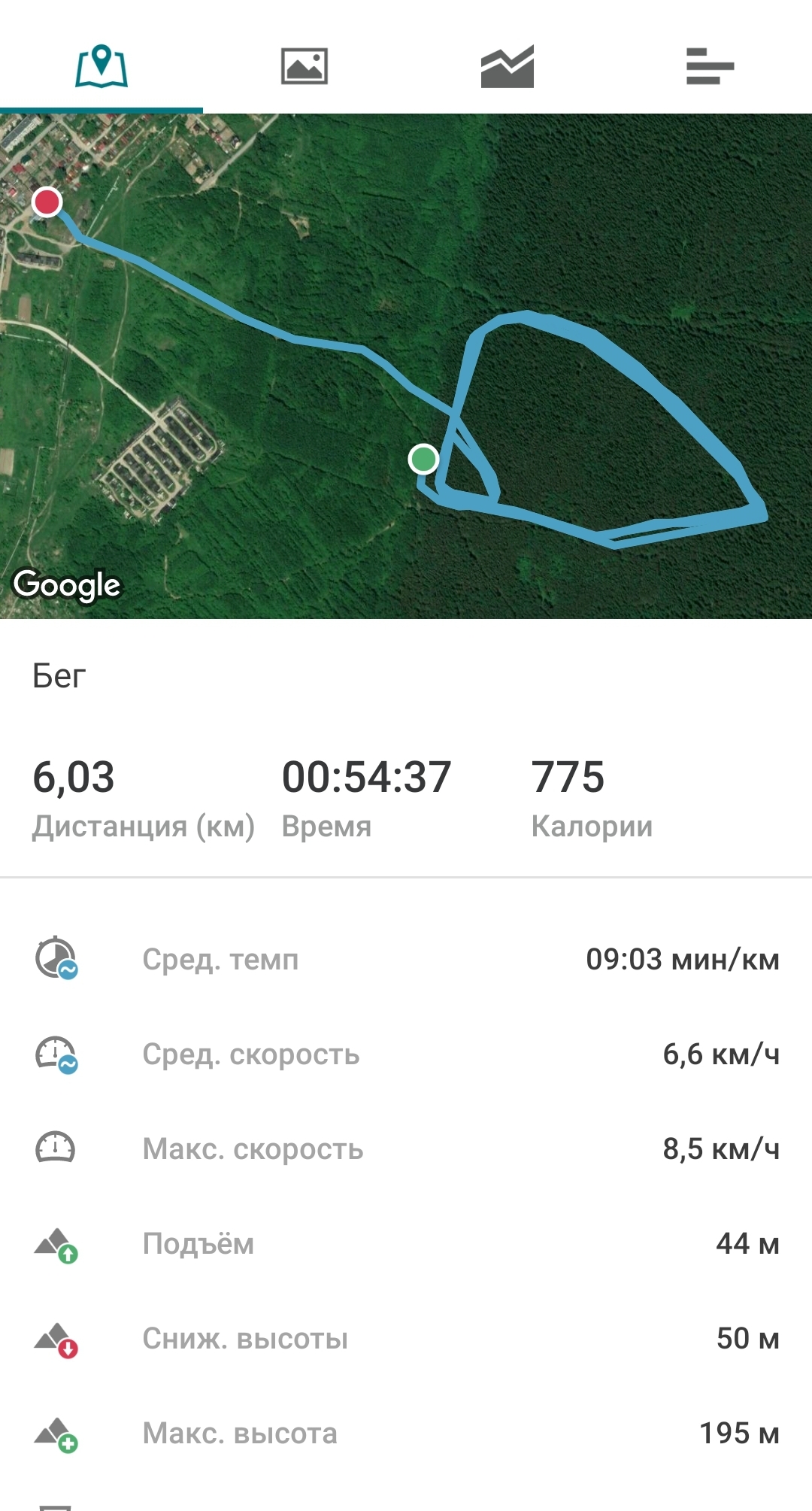Switch to the charts tab
Viewport: 812px width, 1511px height.
coord(507,66)
